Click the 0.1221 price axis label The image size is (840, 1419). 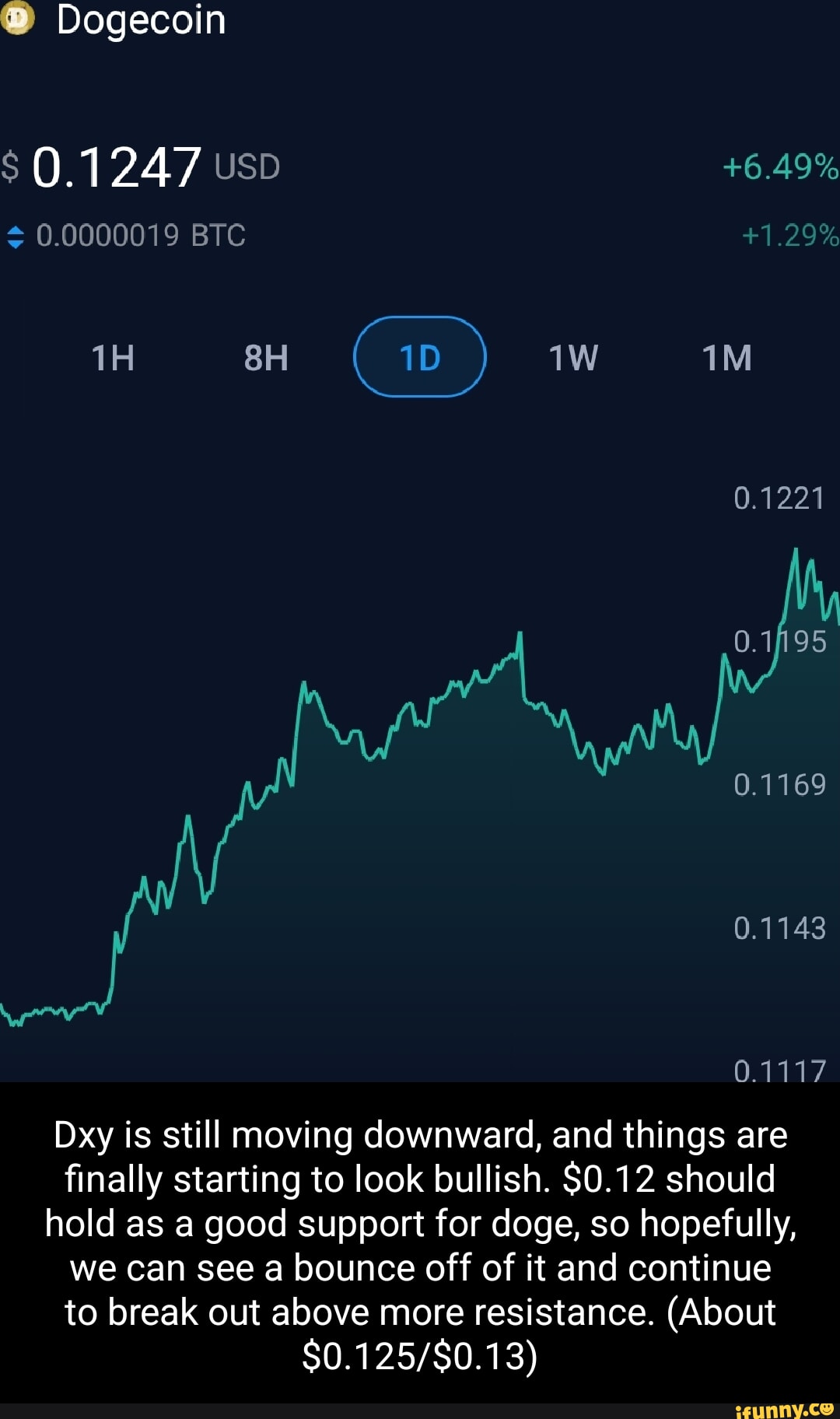pos(779,500)
